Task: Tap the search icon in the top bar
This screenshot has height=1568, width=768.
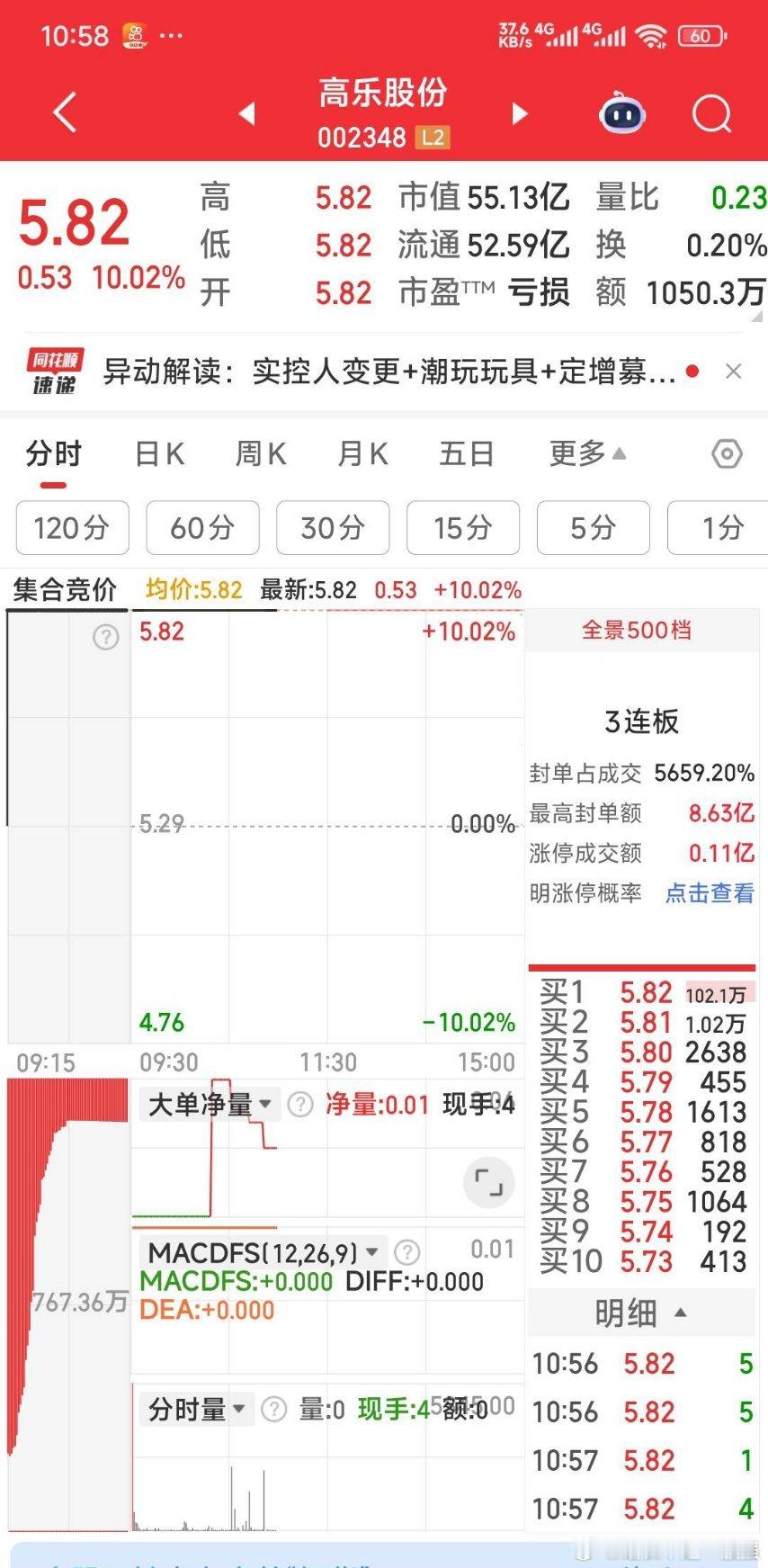Action: click(x=711, y=112)
